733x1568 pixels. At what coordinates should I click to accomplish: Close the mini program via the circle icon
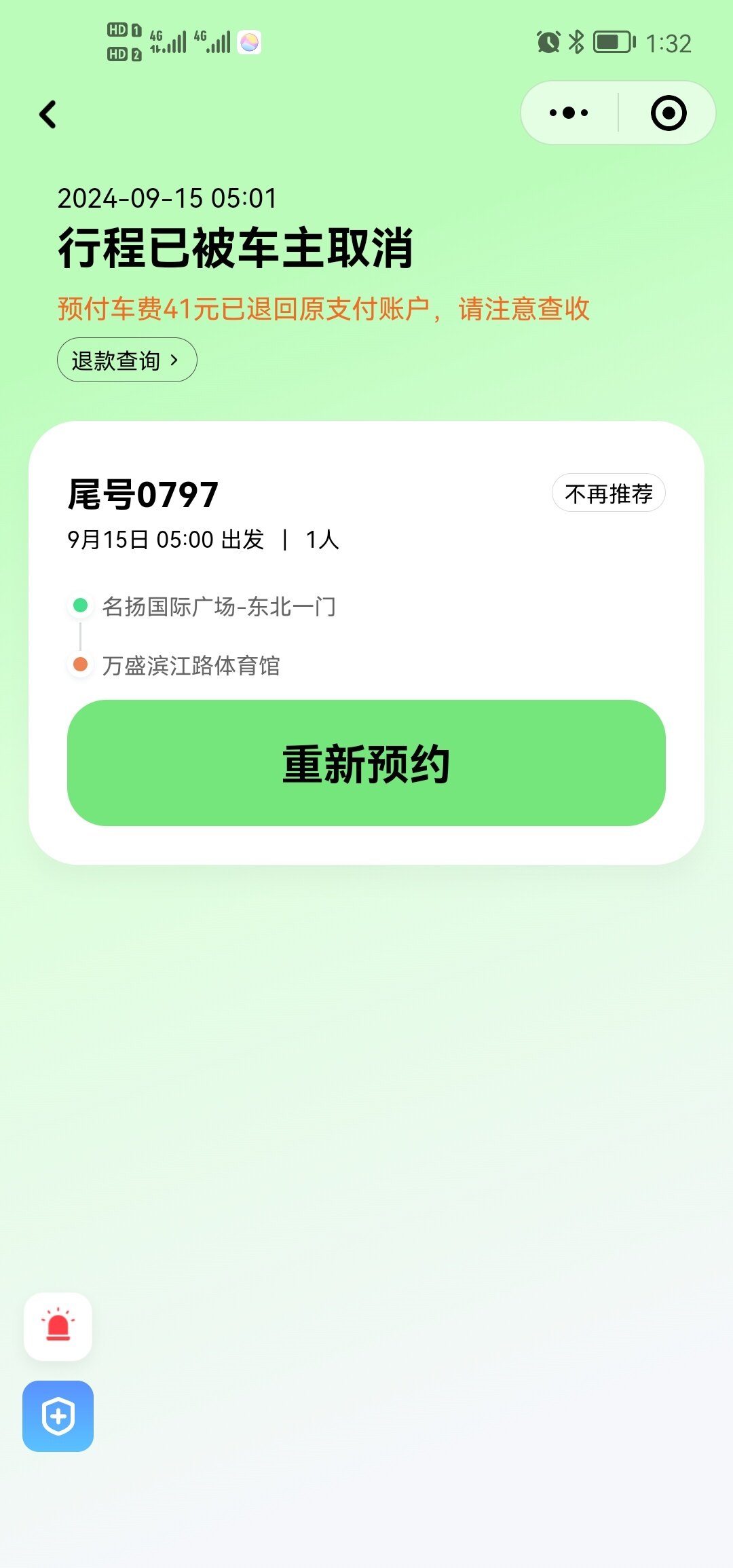(x=669, y=113)
